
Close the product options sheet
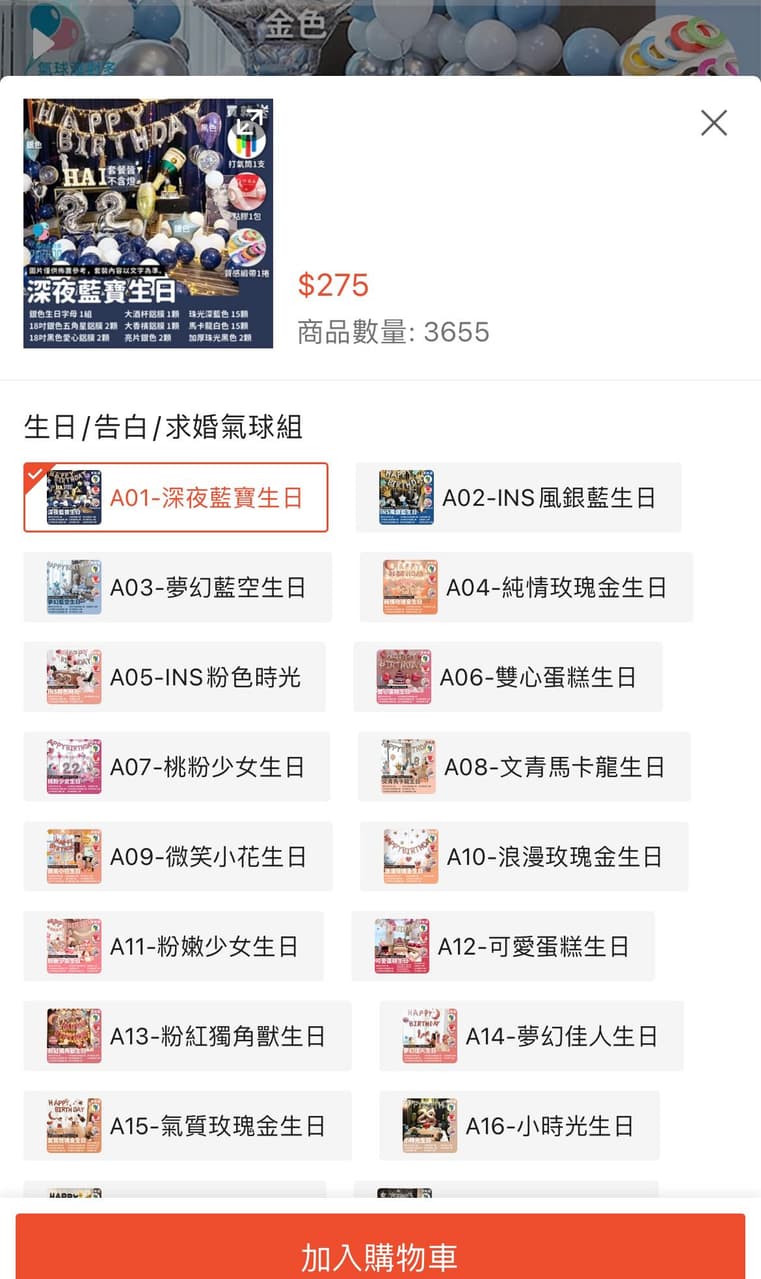pyautogui.click(x=713, y=123)
